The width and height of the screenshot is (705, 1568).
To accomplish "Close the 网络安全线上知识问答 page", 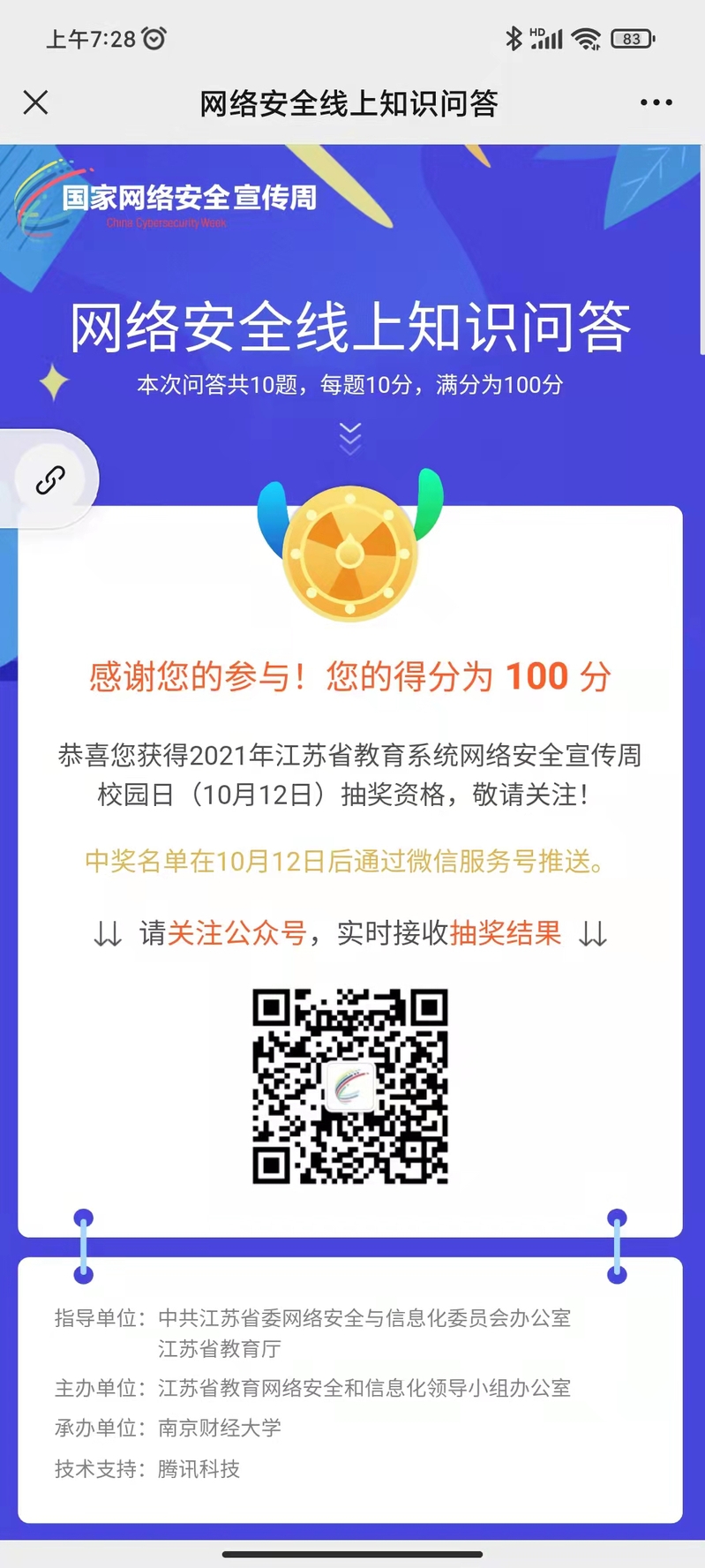I will (35, 102).
